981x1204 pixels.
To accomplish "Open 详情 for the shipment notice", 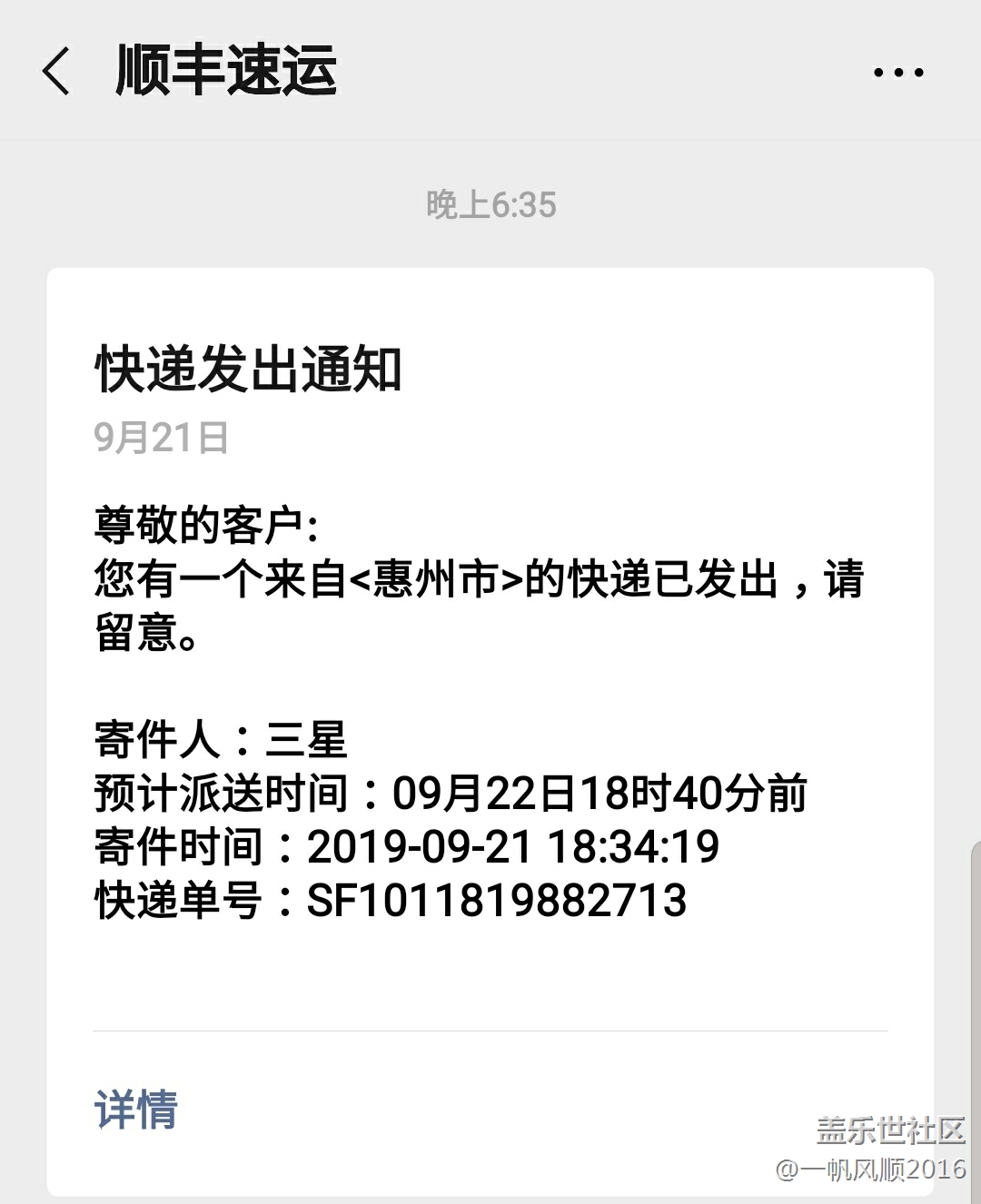I will (136, 1110).
